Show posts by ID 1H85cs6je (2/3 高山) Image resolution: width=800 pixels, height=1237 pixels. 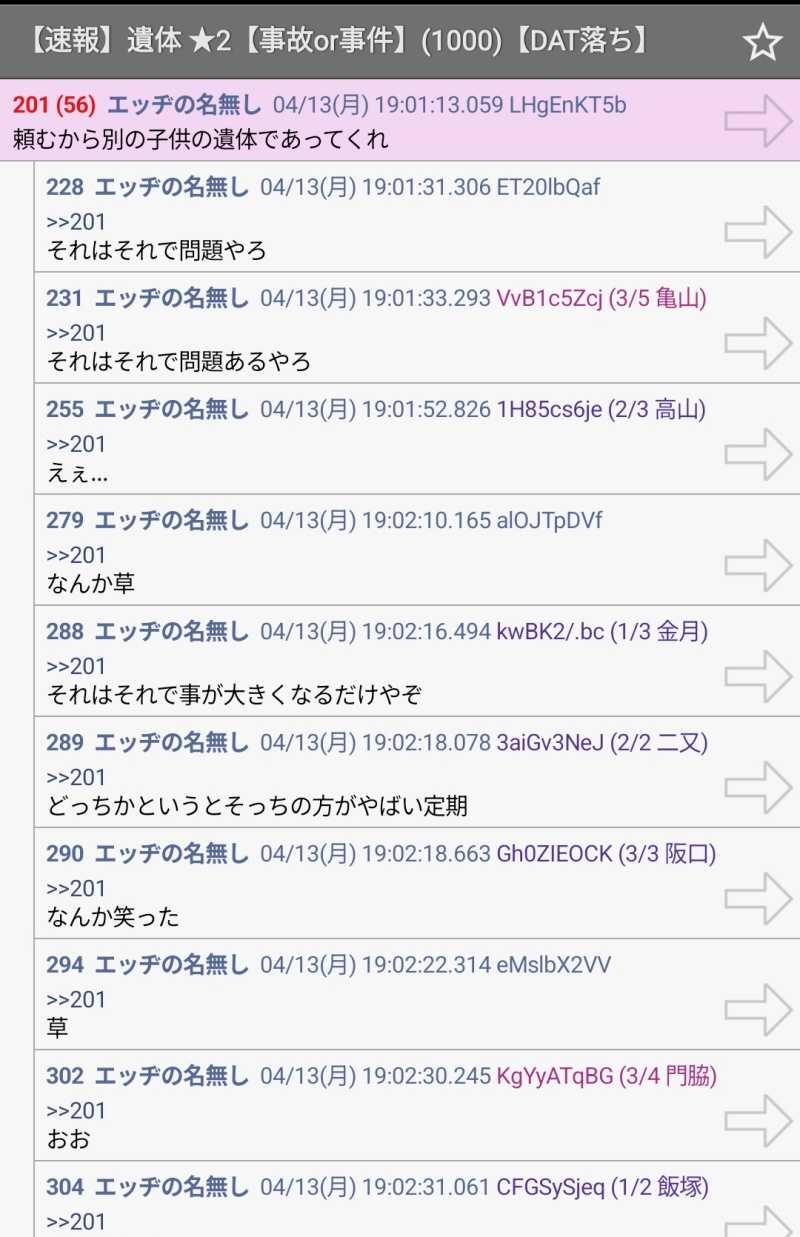pyautogui.click(x=601, y=409)
